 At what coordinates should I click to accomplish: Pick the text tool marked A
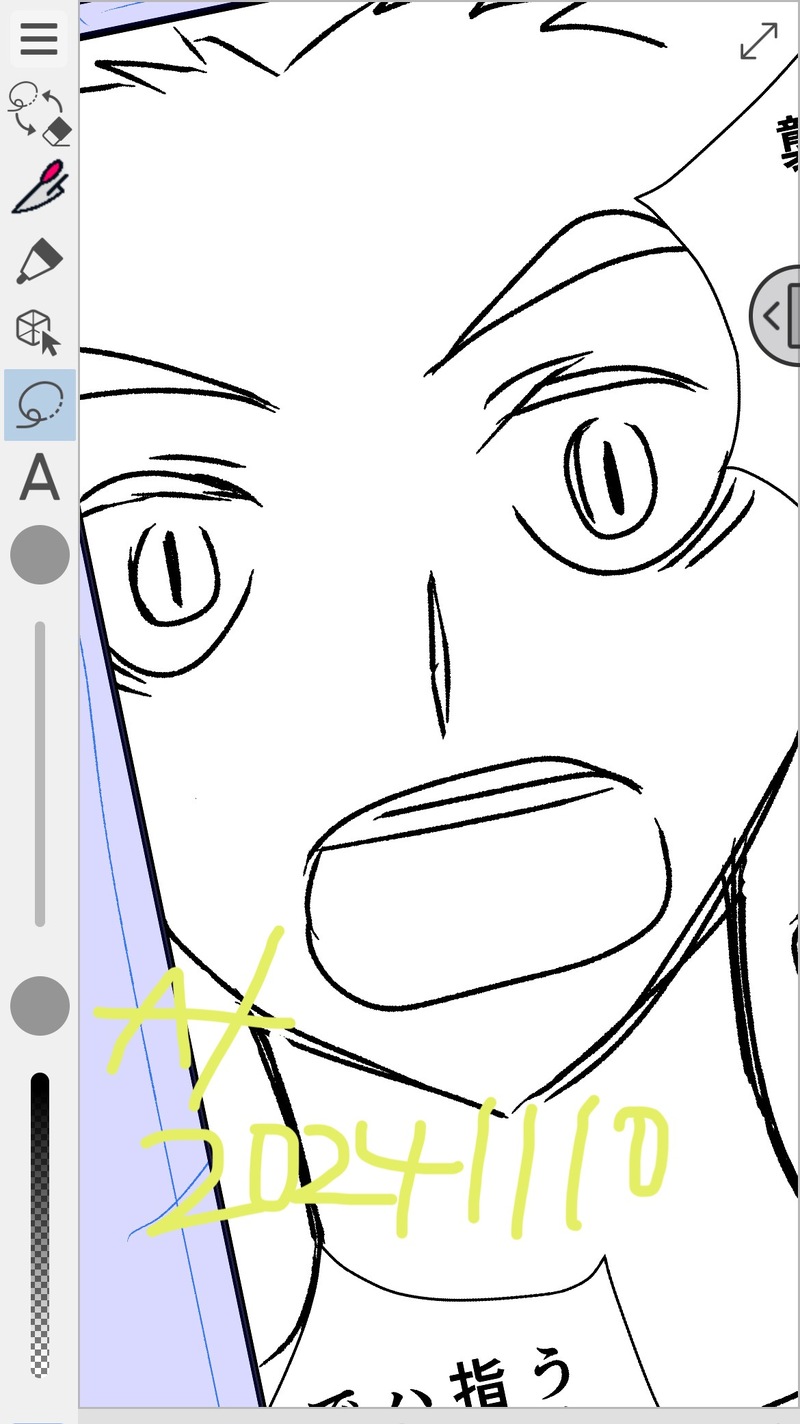point(39,478)
